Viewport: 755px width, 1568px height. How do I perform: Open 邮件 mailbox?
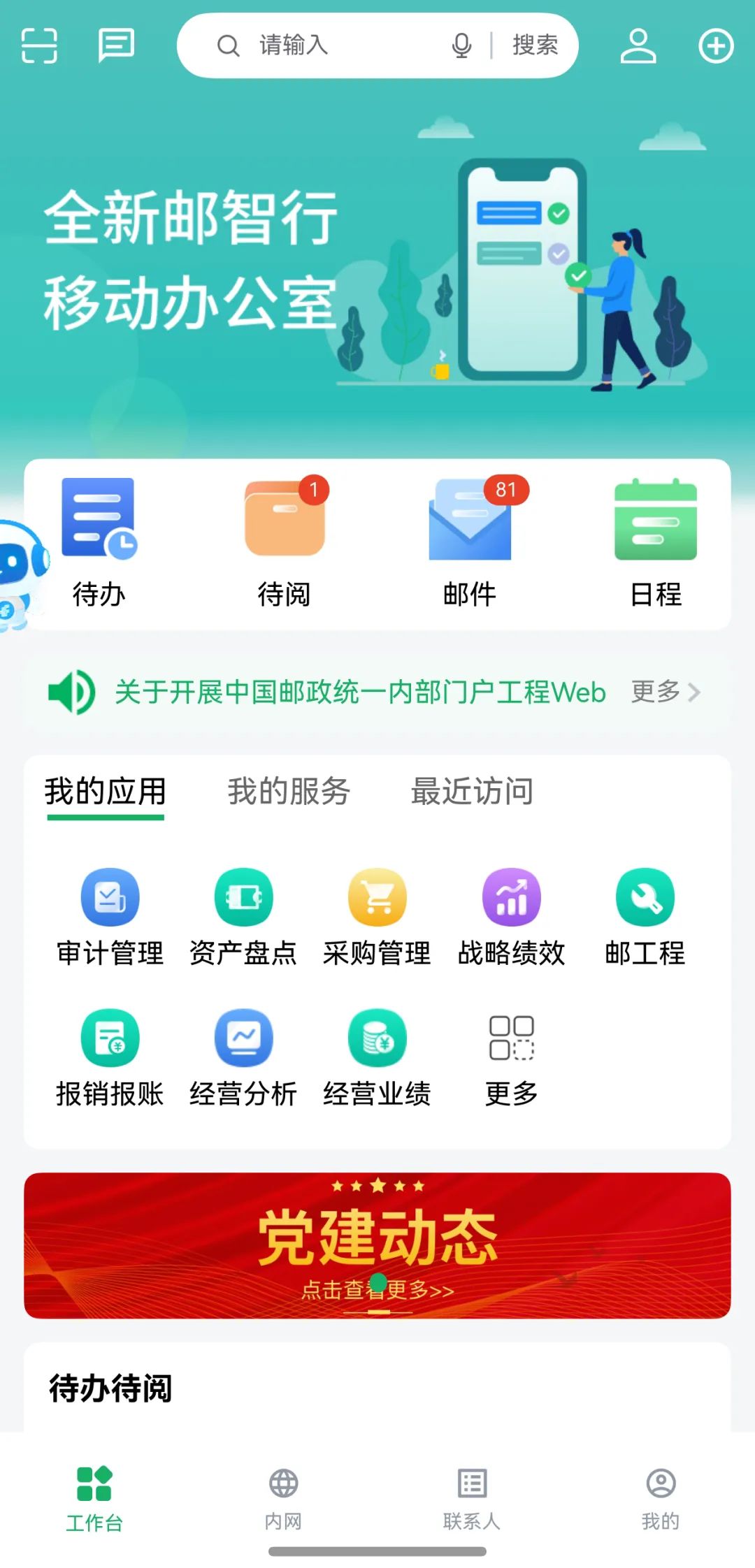coord(470,542)
